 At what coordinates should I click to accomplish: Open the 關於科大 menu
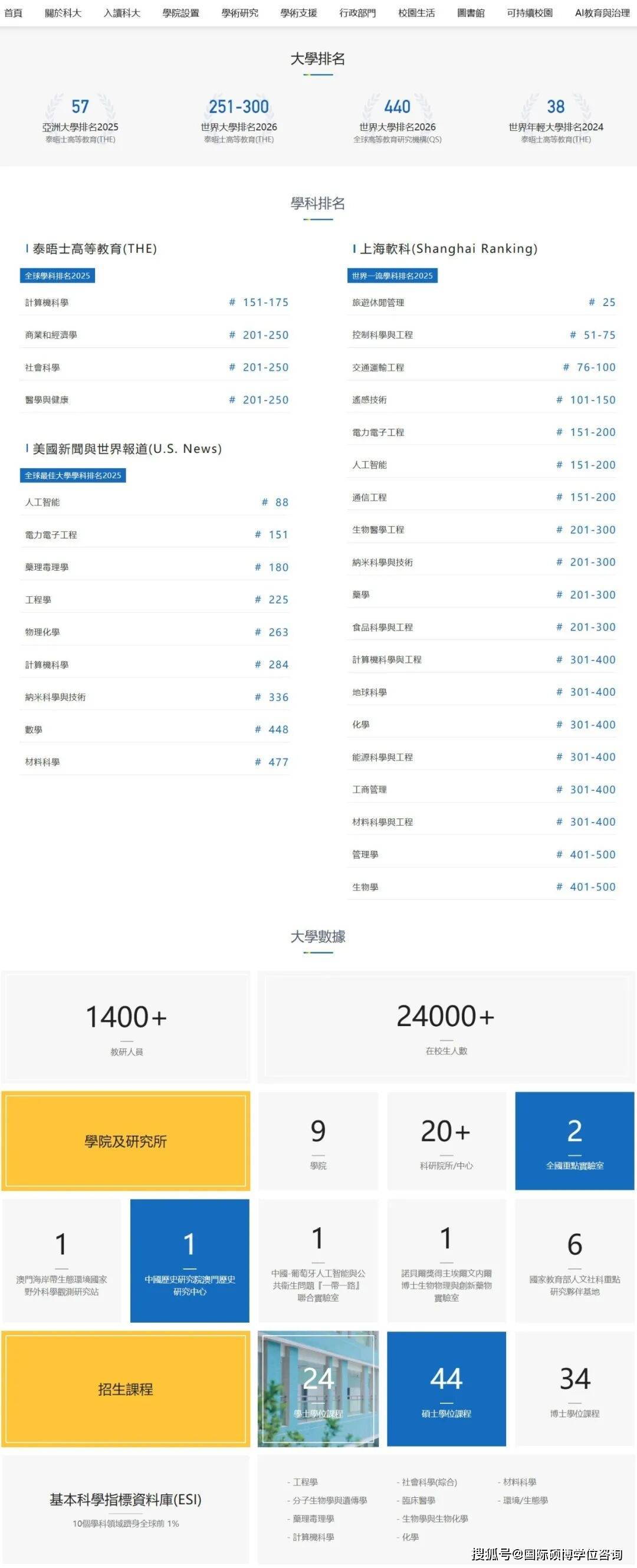click(63, 13)
